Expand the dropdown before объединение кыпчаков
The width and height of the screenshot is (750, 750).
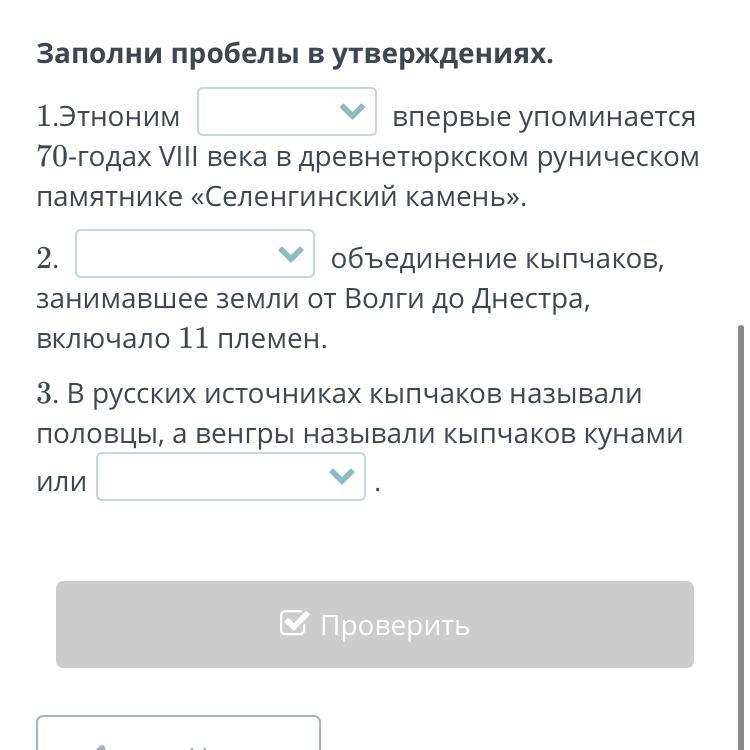pos(195,254)
